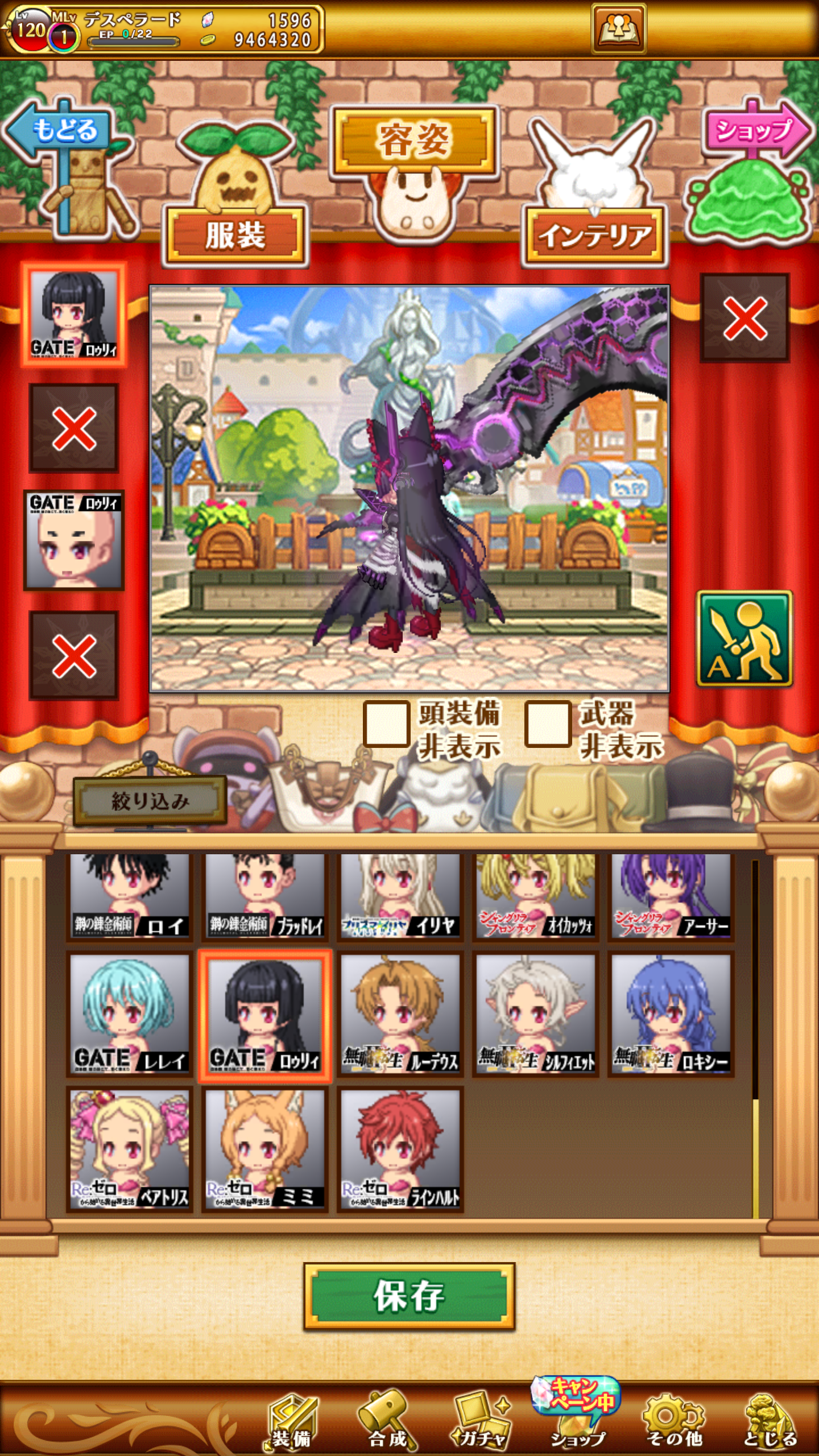Screen dimensions: 819x1456
Task: Select the ラインハルト appearance tile
Action: pos(400,1149)
